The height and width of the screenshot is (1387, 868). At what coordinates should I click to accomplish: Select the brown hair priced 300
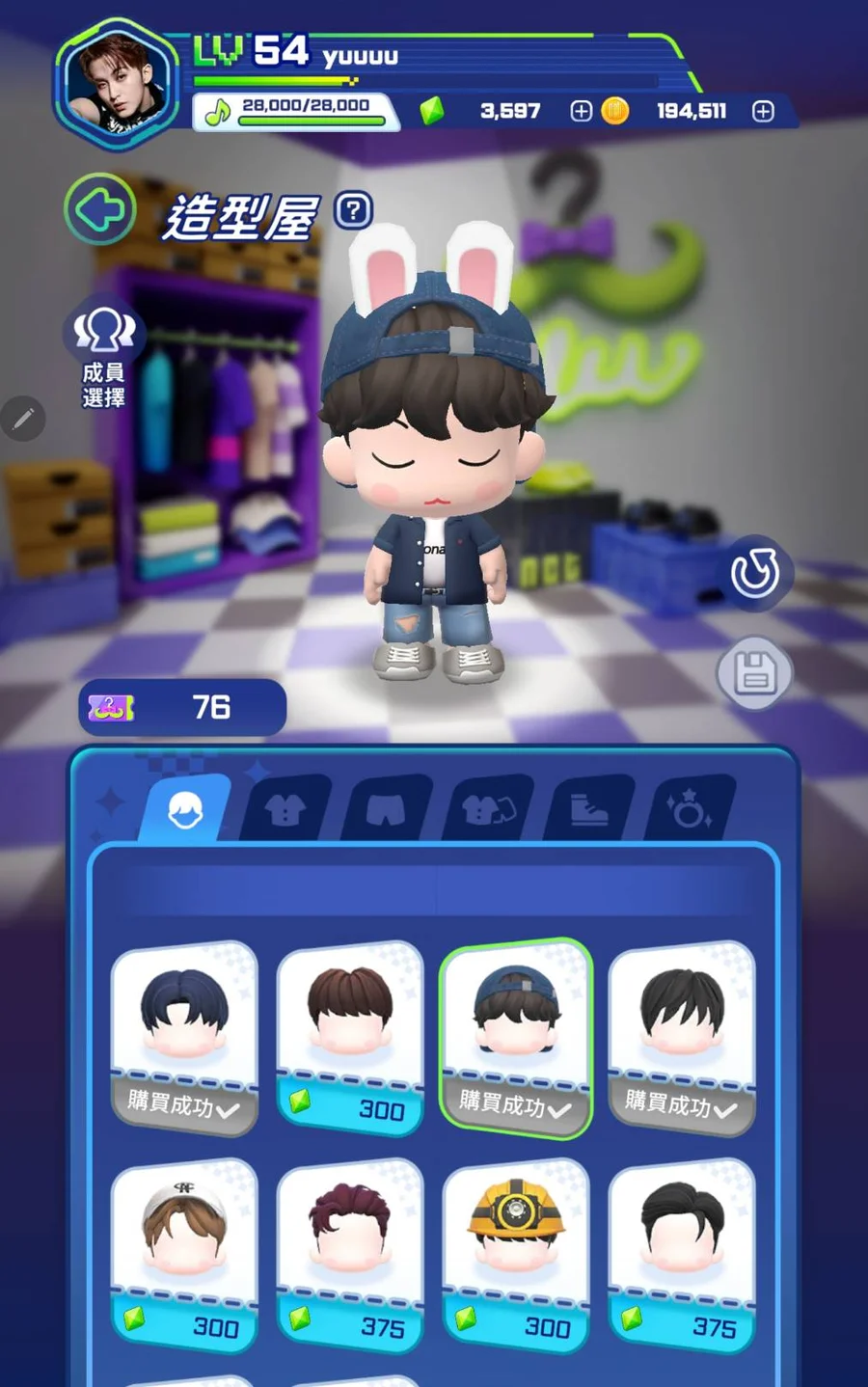pos(349,1036)
